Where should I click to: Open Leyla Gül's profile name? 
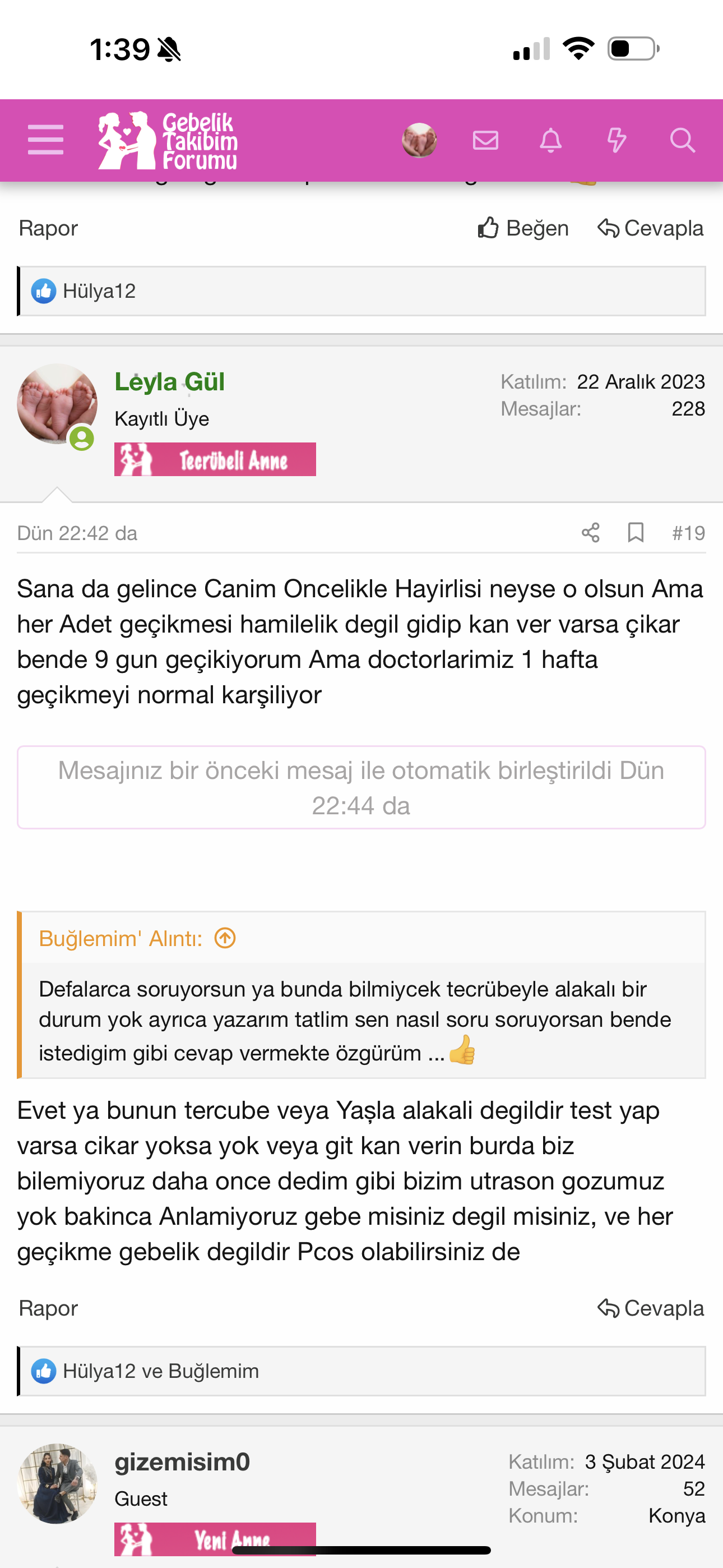pos(169,382)
